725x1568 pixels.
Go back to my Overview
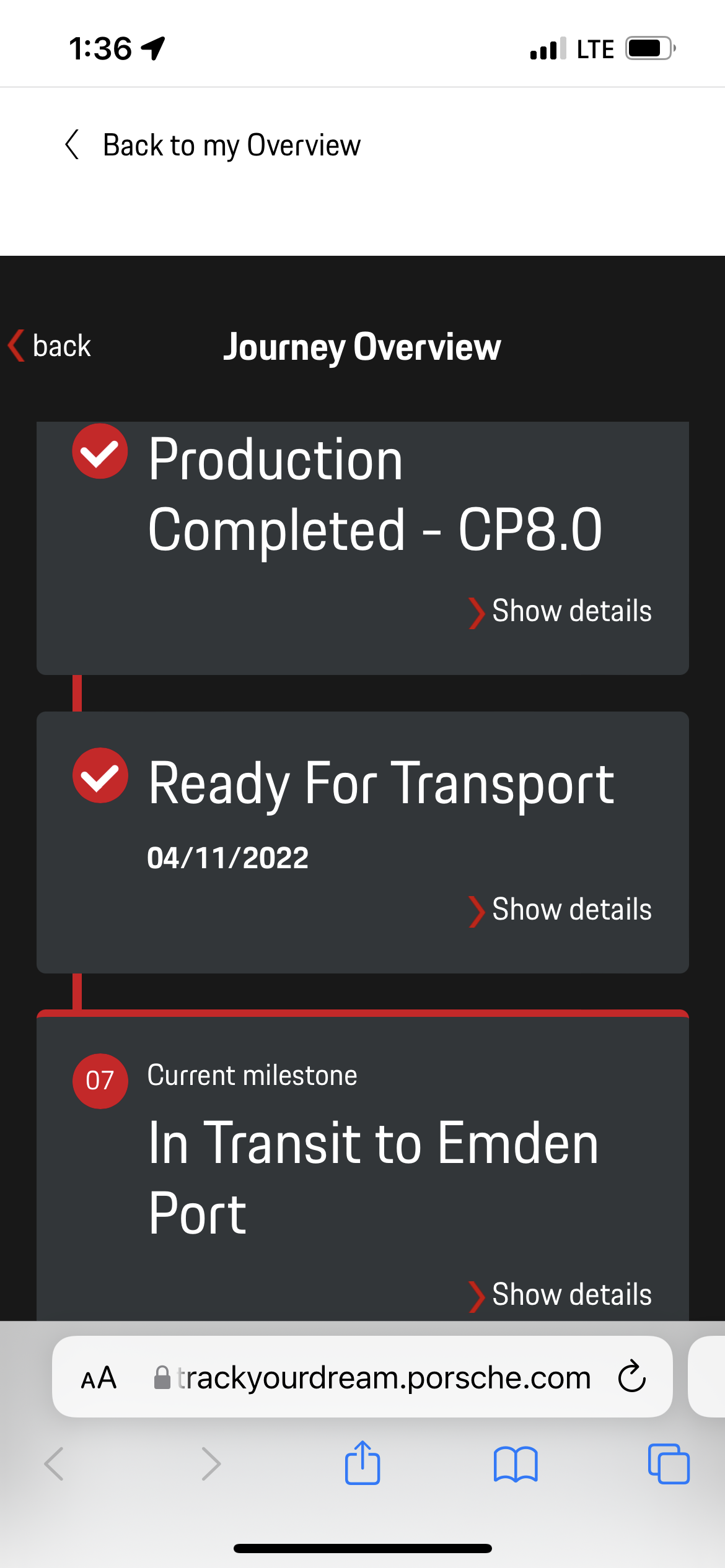[x=213, y=146]
